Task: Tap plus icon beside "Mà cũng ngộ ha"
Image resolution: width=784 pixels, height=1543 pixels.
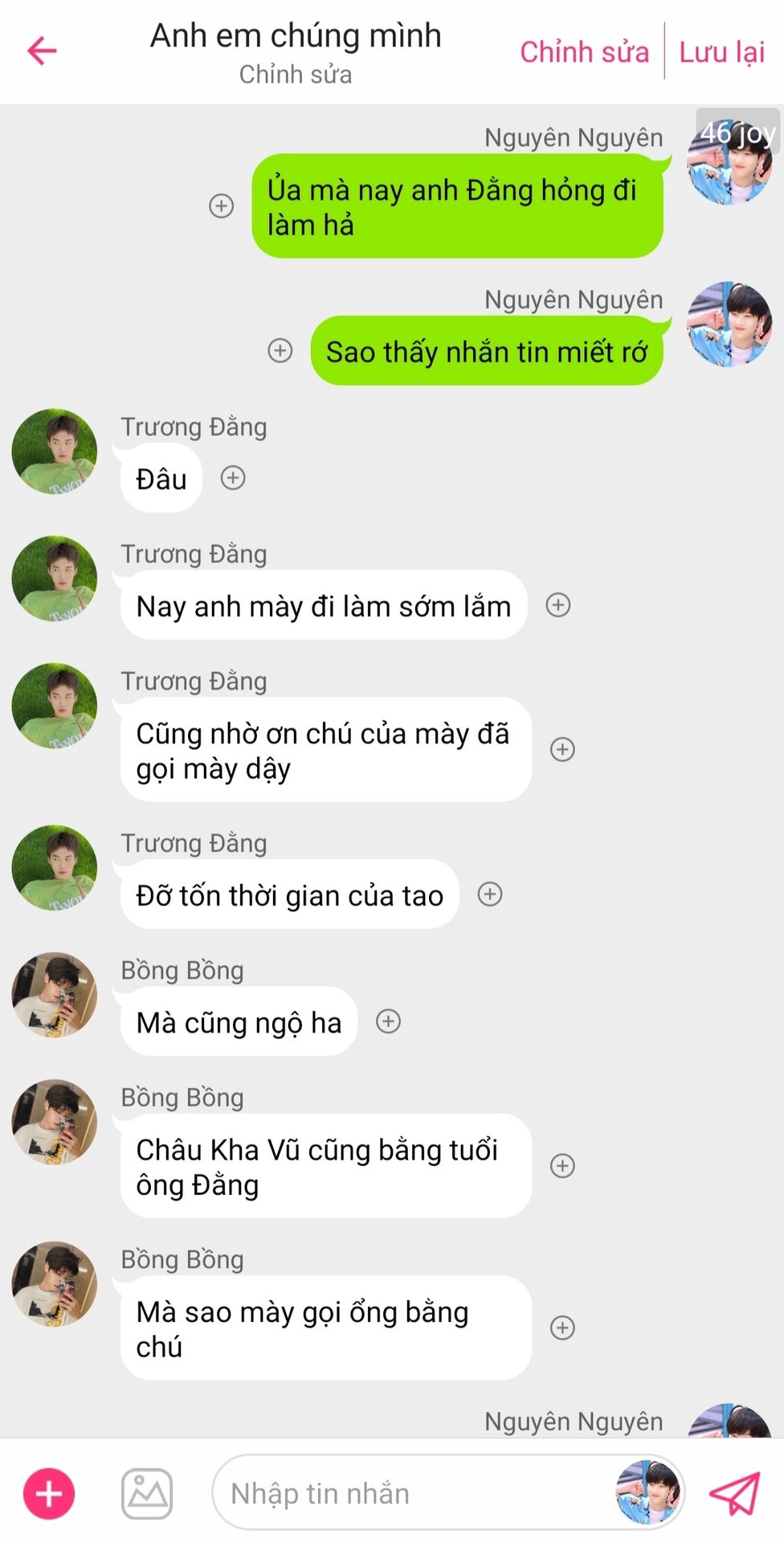Action: coord(389,1021)
